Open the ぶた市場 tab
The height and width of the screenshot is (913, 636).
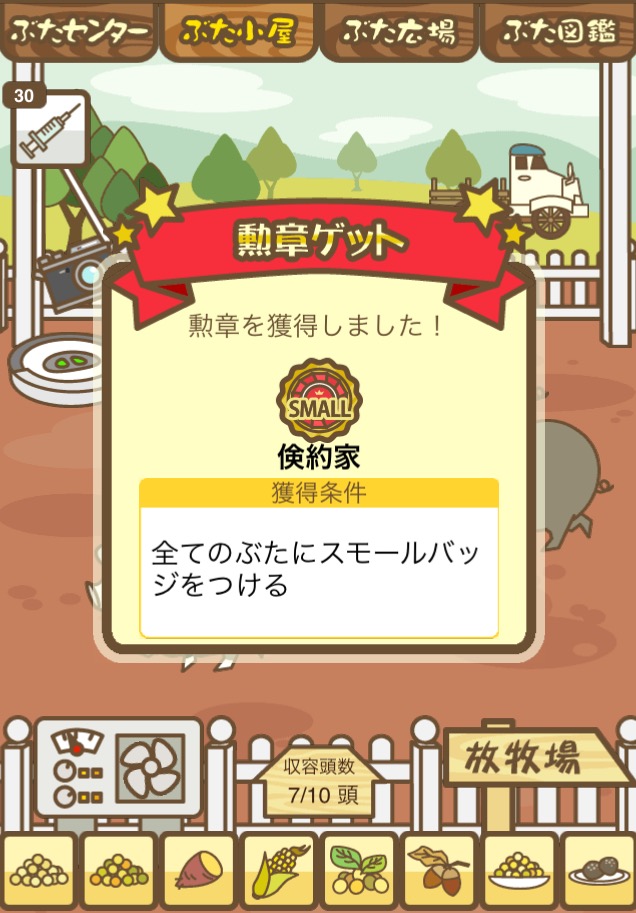click(398, 30)
